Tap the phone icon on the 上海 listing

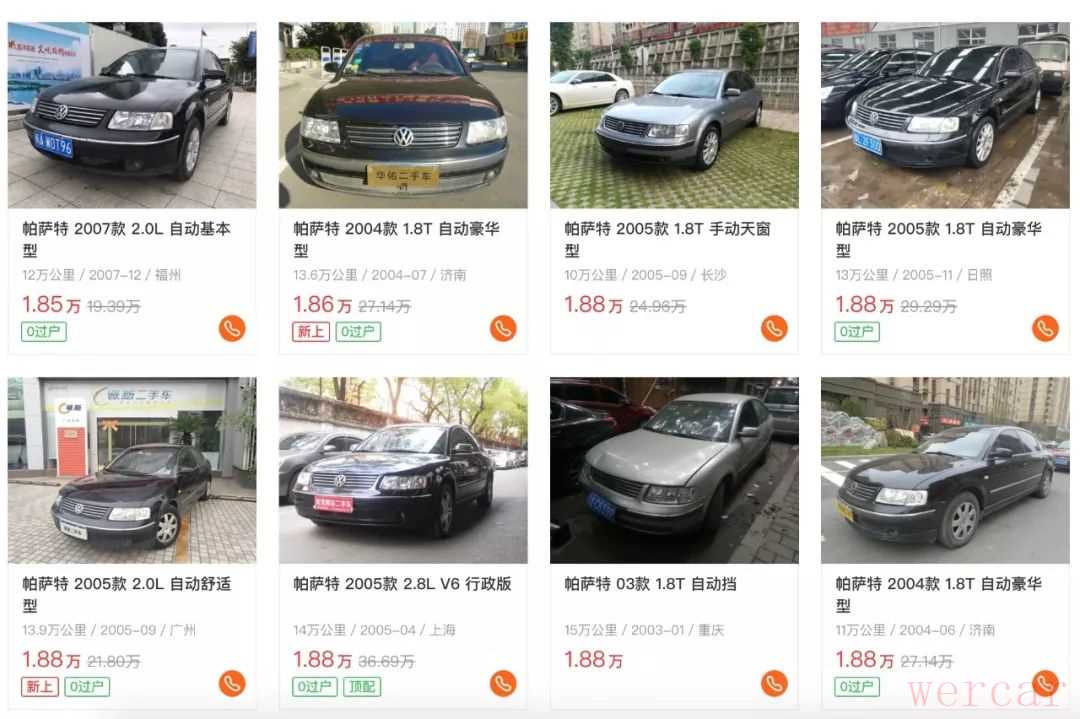[503, 684]
